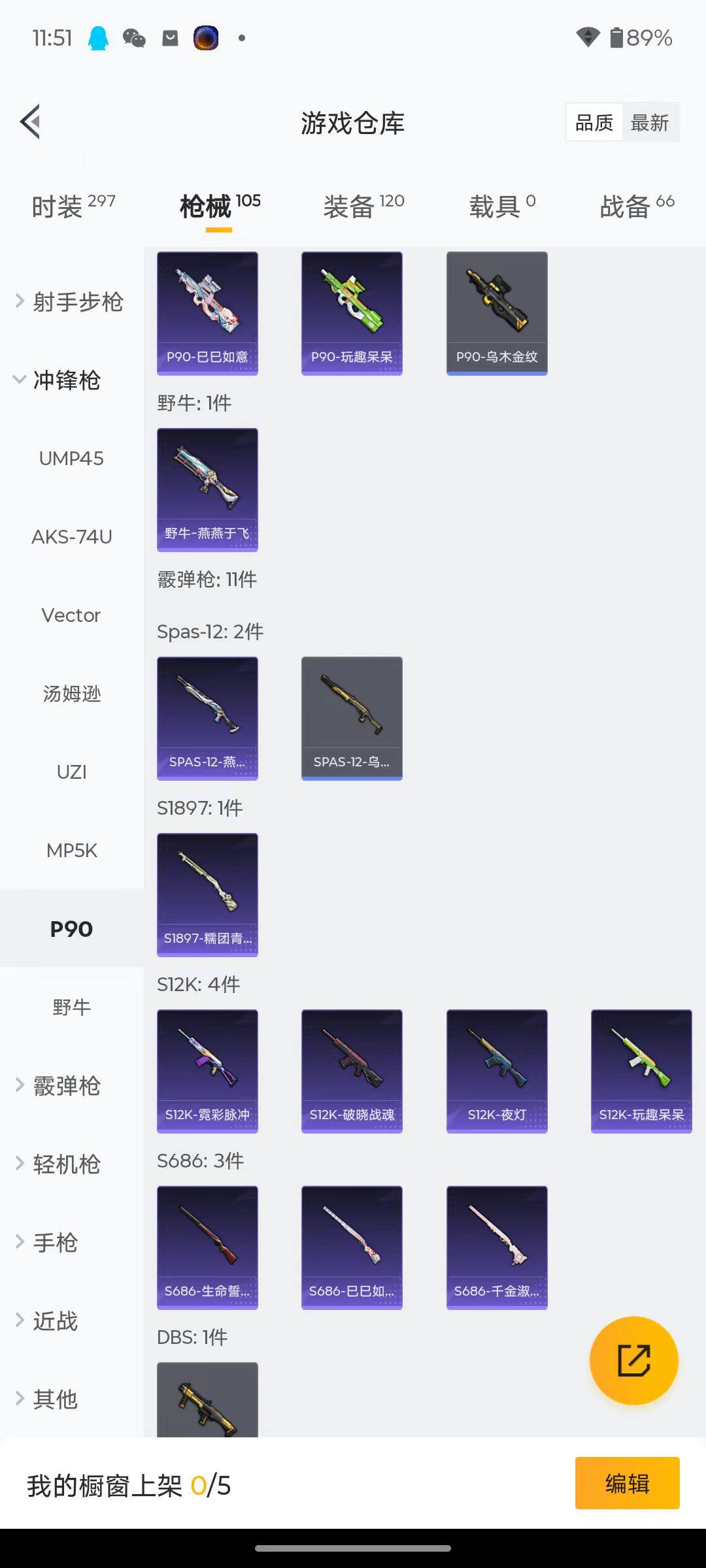View the 野牛-燕燕于飞 skin
706x1568 pixels.
coord(207,490)
